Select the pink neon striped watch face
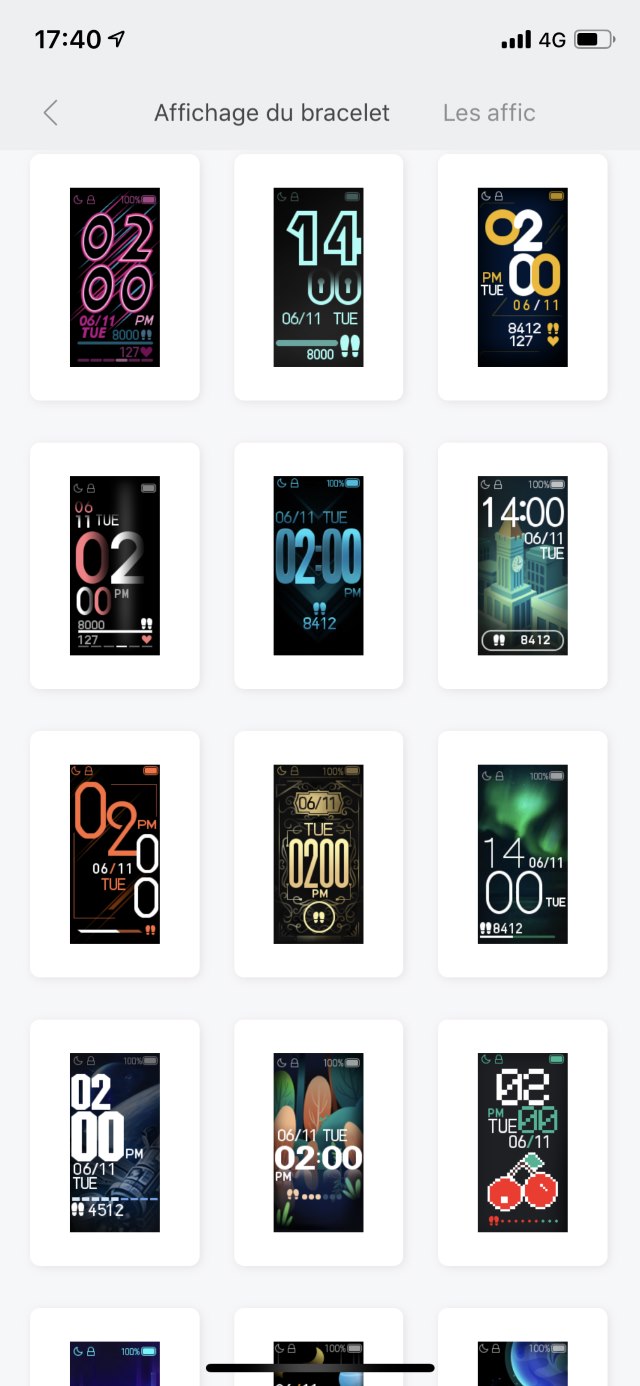Screen dimensions: 640x1386 tap(115, 277)
